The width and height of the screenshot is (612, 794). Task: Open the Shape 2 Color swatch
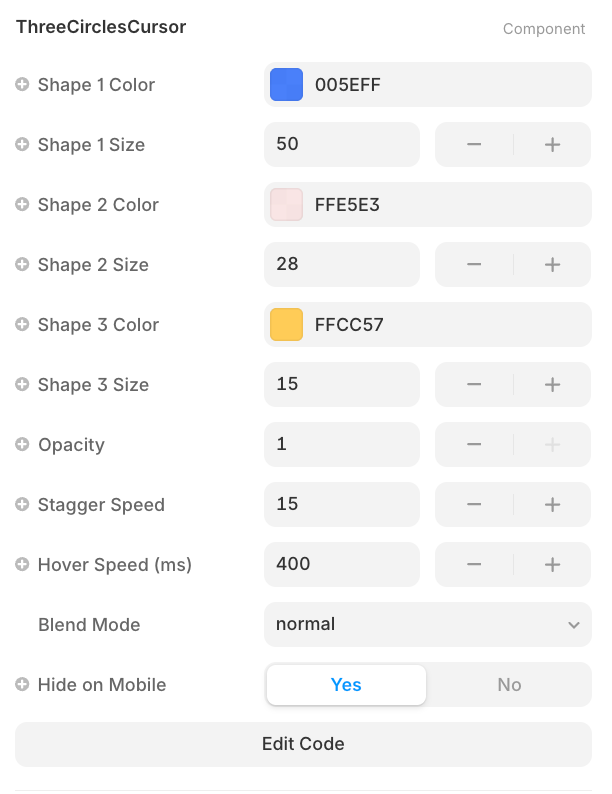coord(286,205)
